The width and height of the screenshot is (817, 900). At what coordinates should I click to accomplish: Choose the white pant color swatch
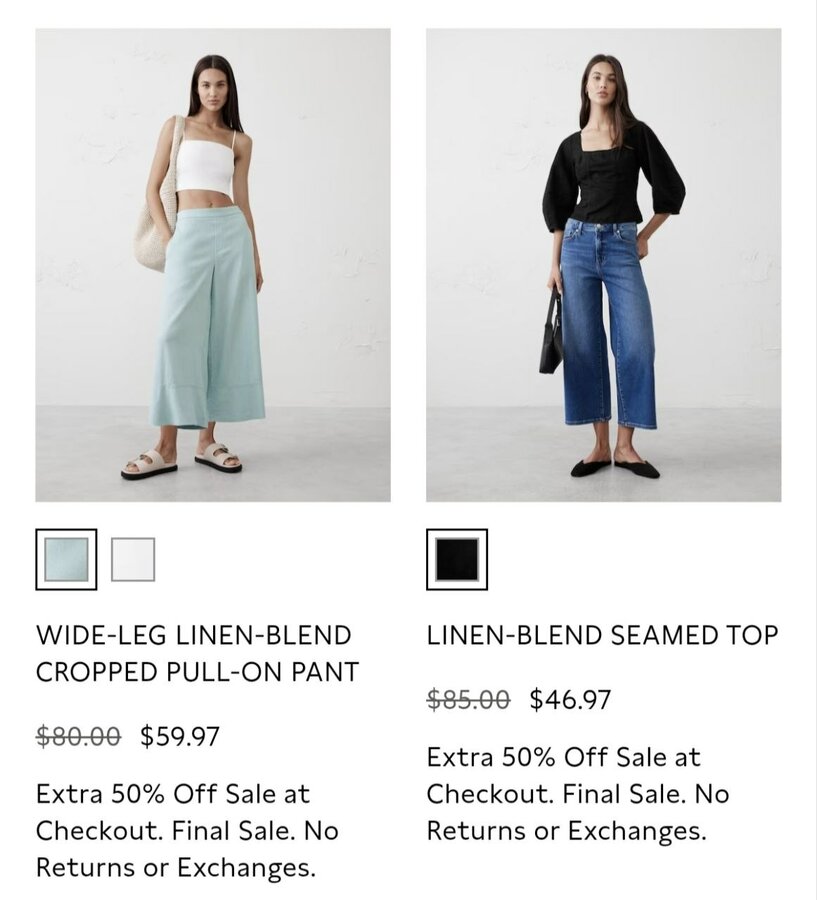coord(133,559)
